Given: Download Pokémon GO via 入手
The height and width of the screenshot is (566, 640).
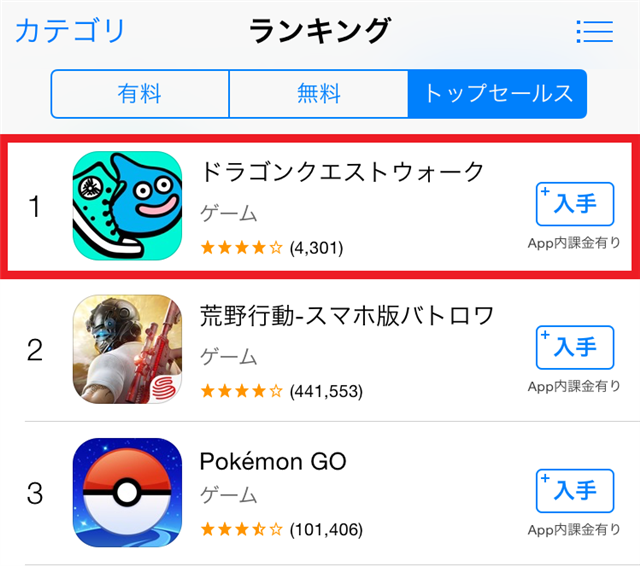Looking at the screenshot, I should [x=575, y=491].
